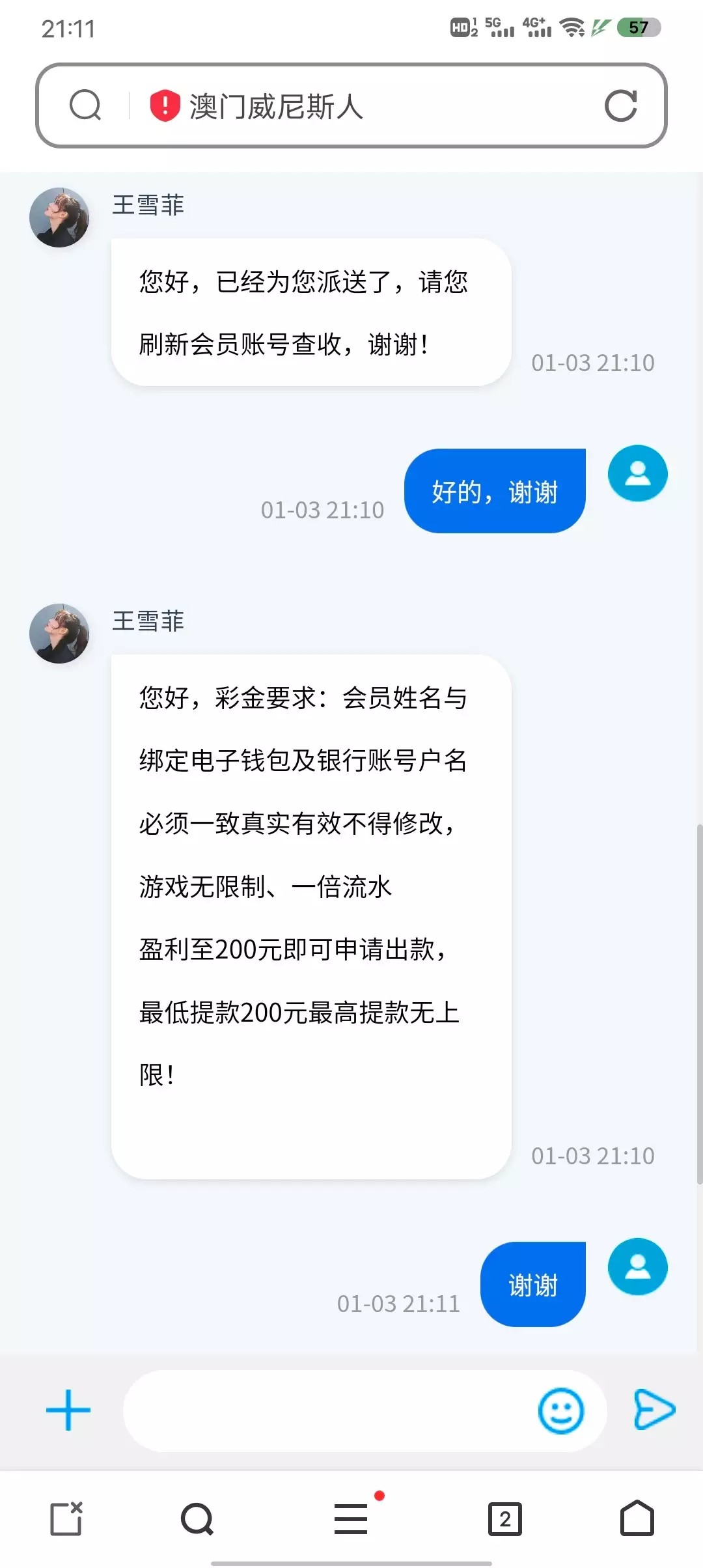Tap your own blue avatar icon
The width and height of the screenshot is (703, 1568).
pos(637,474)
